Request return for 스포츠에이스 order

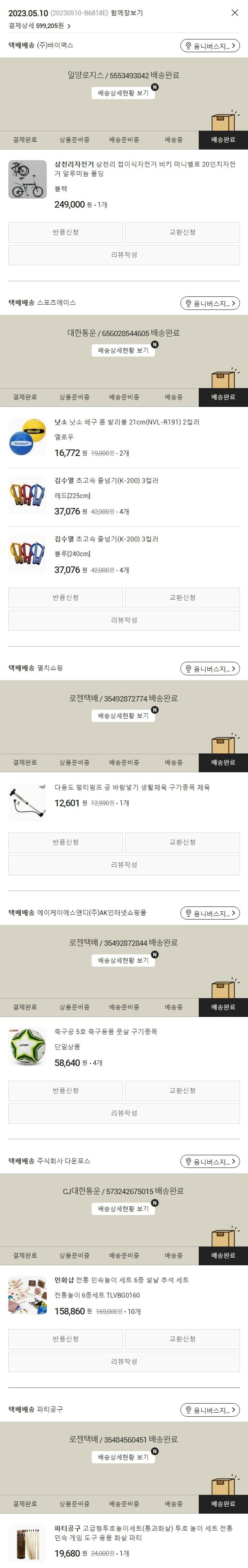coord(66,598)
